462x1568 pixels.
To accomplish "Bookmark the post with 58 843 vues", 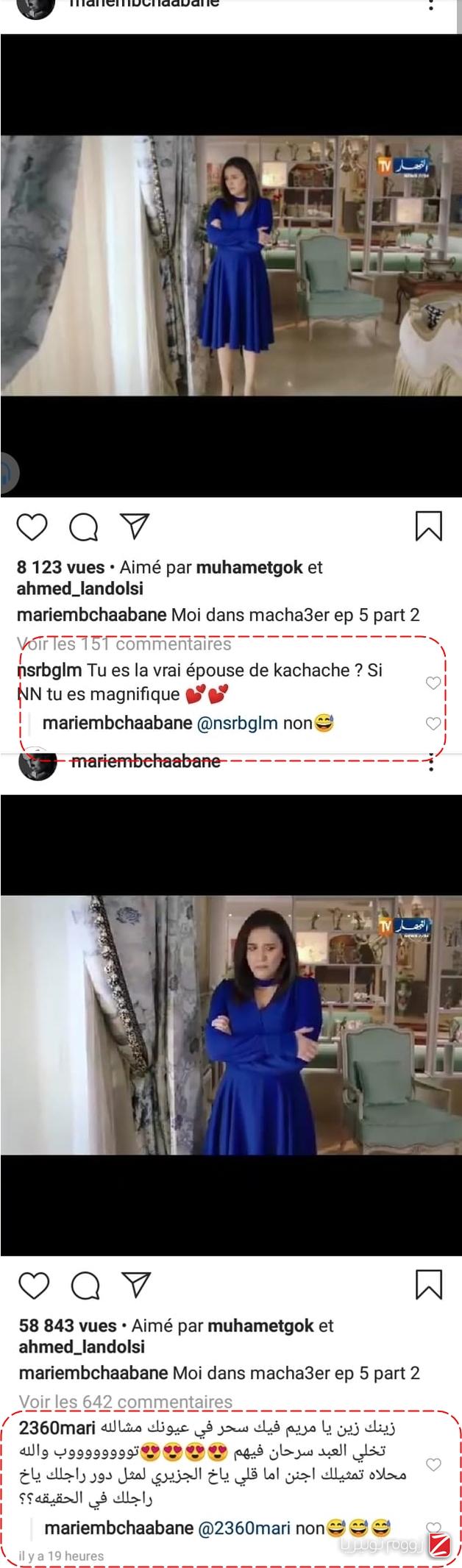I will [x=429, y=1285].
